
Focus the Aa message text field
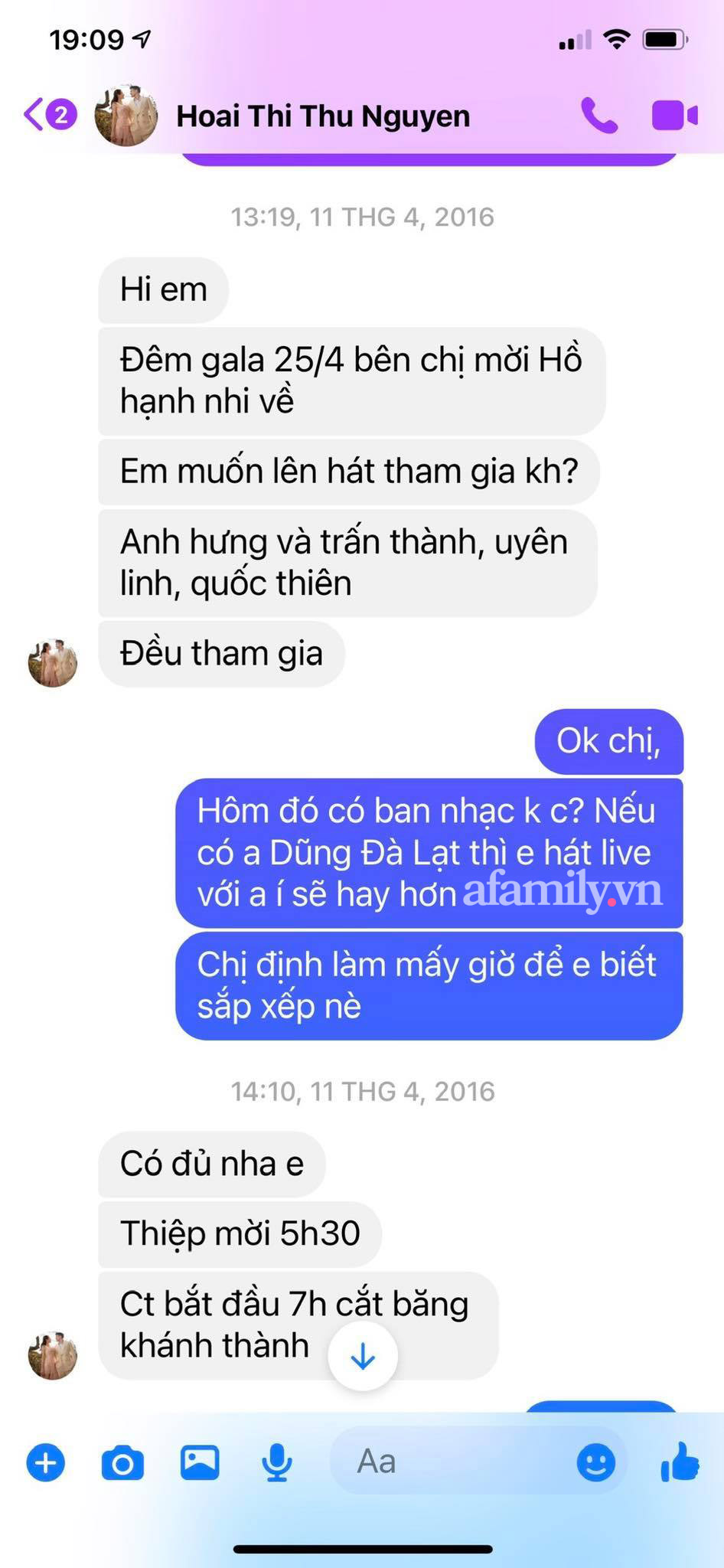(452, 1462)
